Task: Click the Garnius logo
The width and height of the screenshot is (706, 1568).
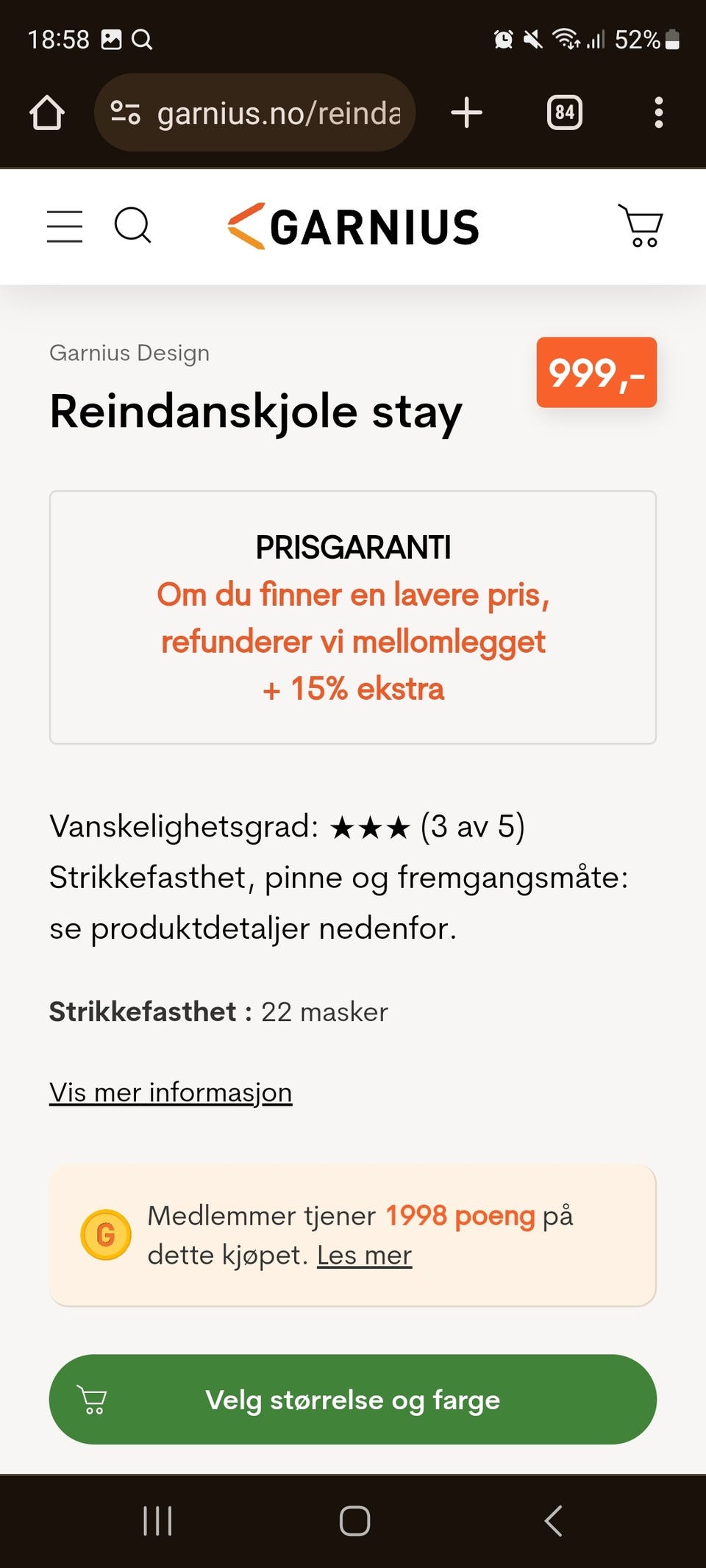Action: (x=353, y=226)
